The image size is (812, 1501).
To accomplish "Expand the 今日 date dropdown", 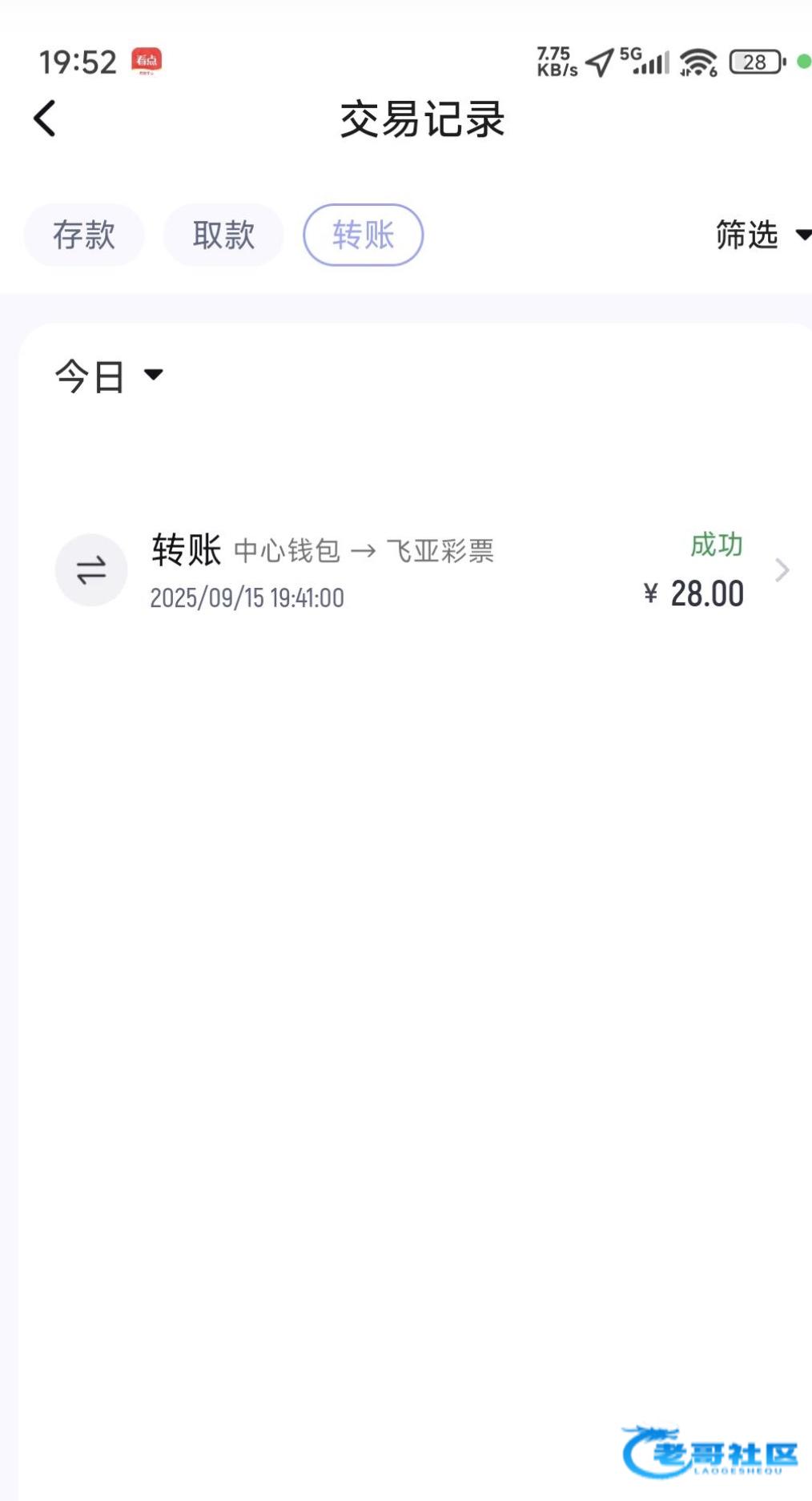I will click(x=109, y=376).
